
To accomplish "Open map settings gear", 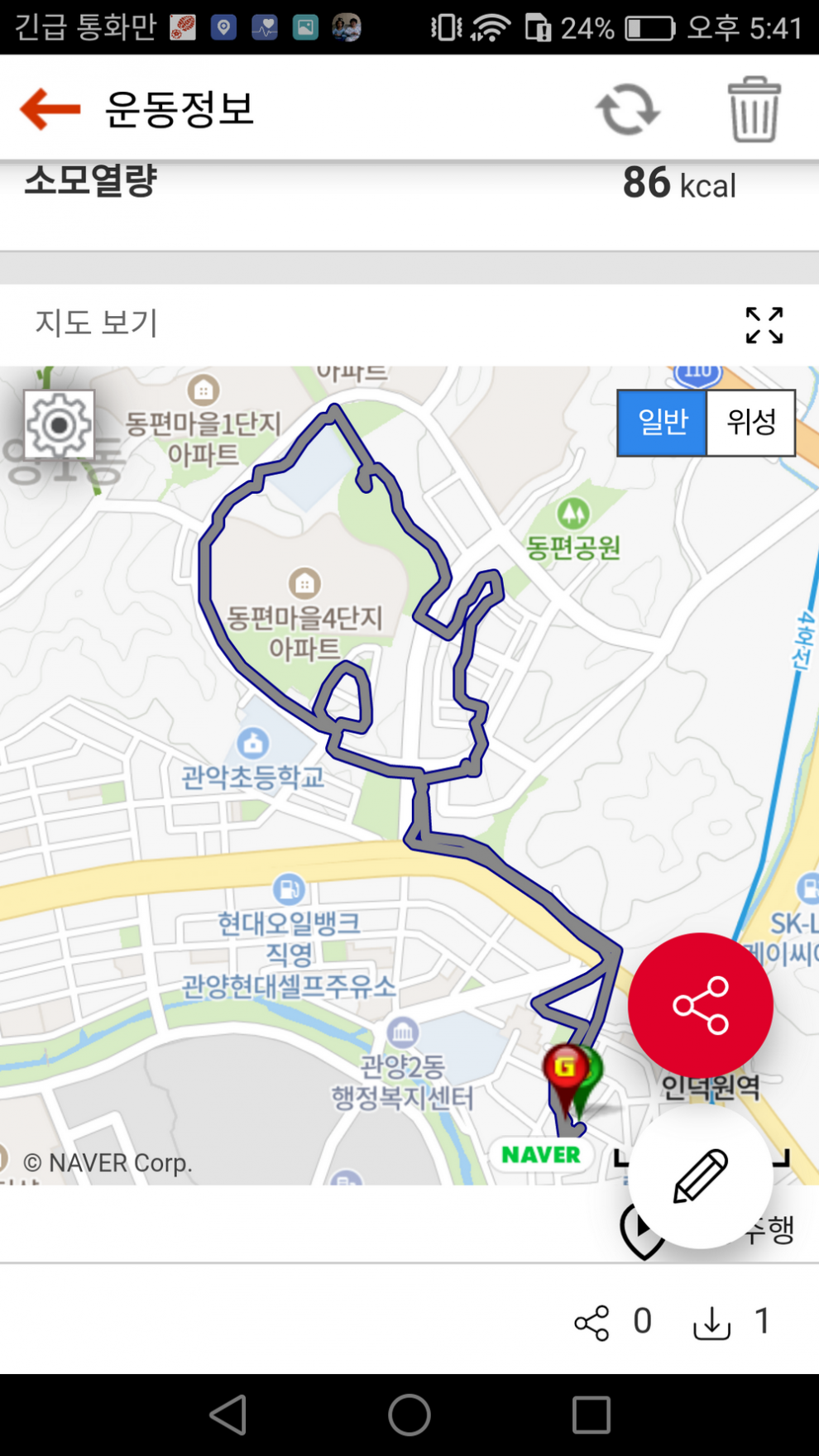I will (59, 425).
